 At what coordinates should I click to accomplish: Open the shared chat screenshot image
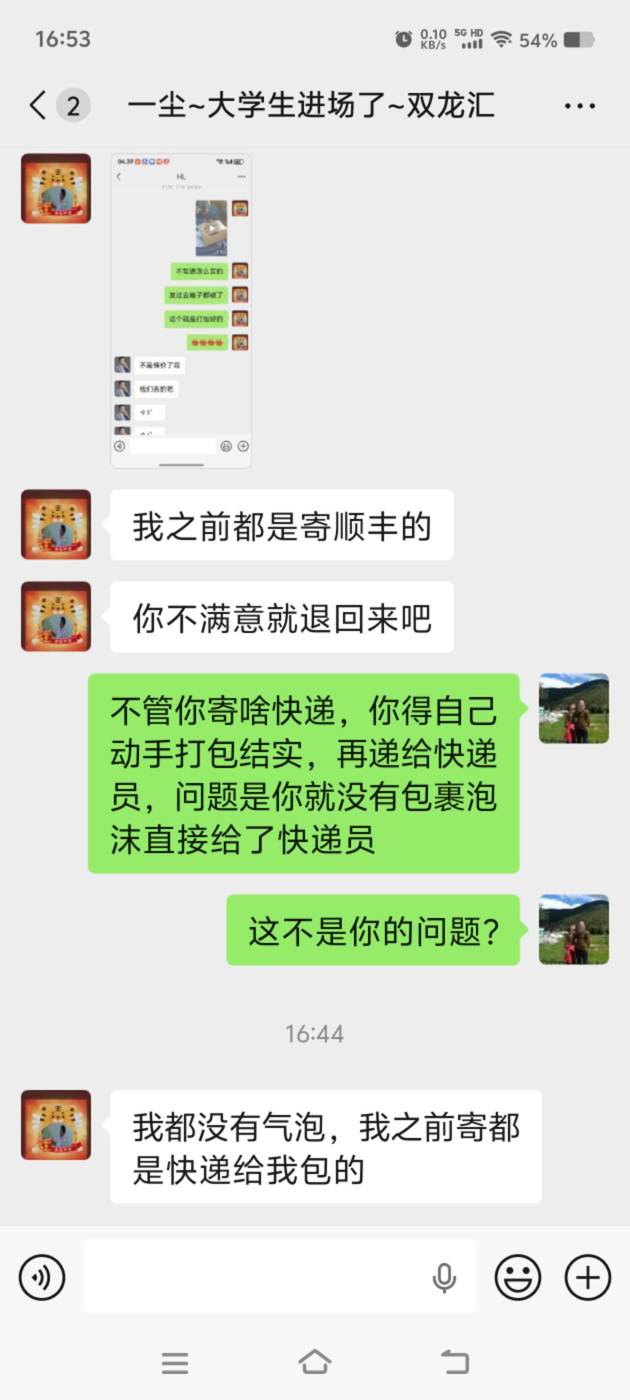181,310
